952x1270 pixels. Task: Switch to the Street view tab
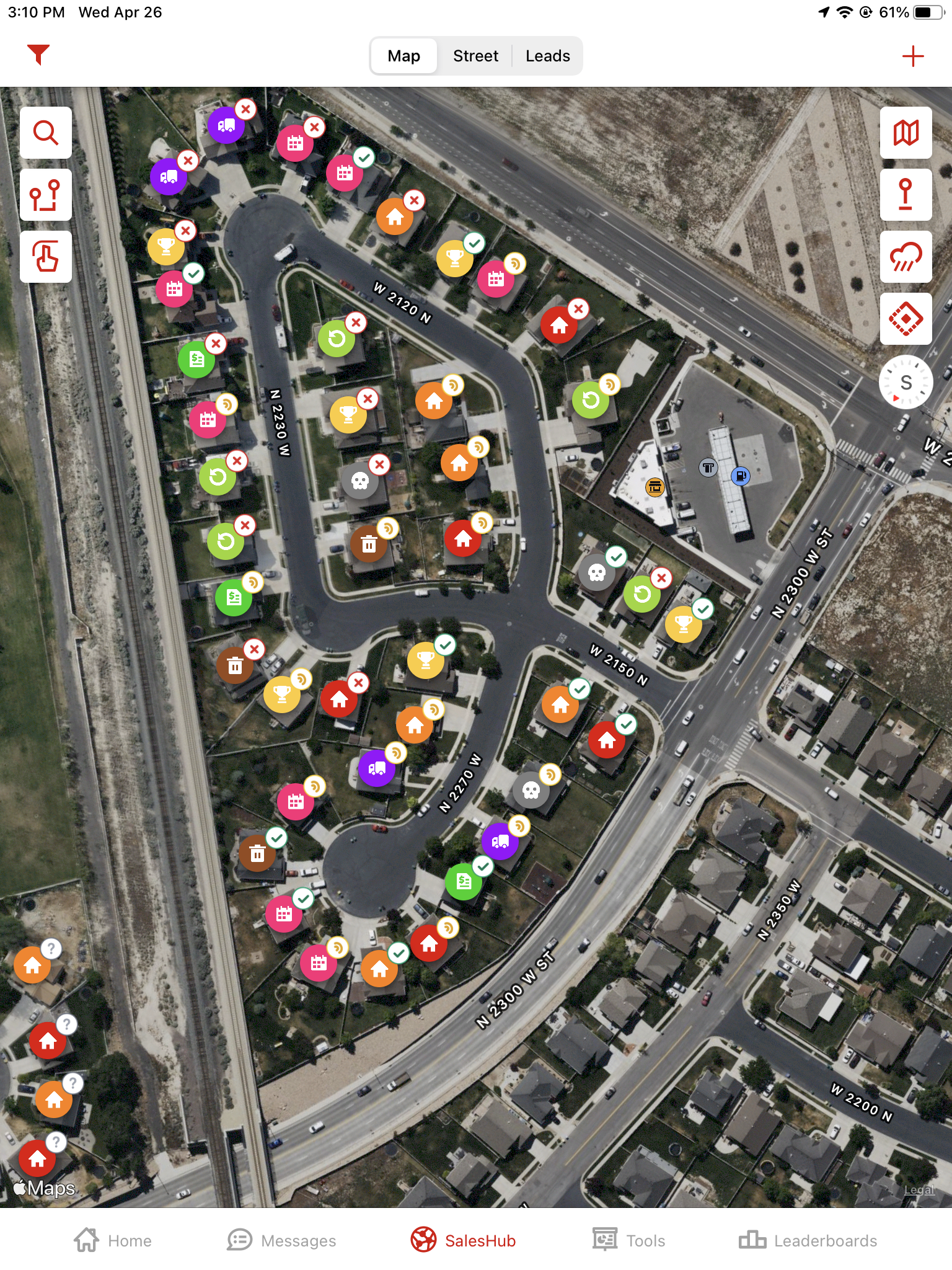475,56
